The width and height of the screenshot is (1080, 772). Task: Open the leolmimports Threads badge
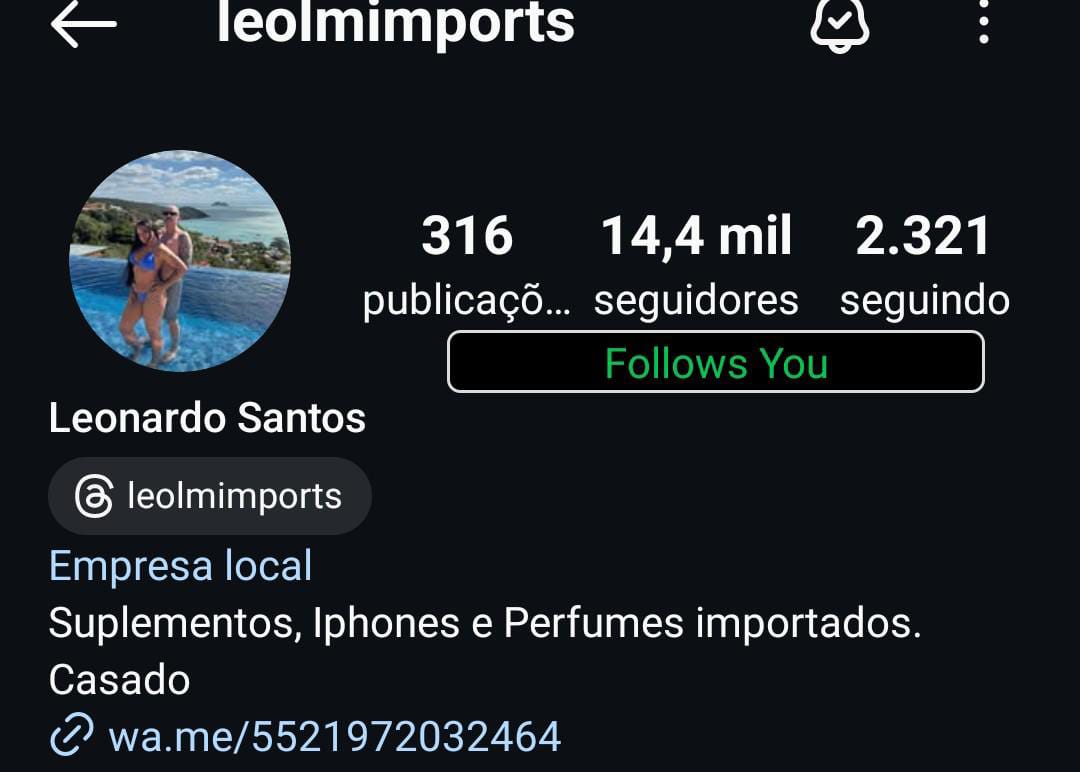[x=210, y=496]
